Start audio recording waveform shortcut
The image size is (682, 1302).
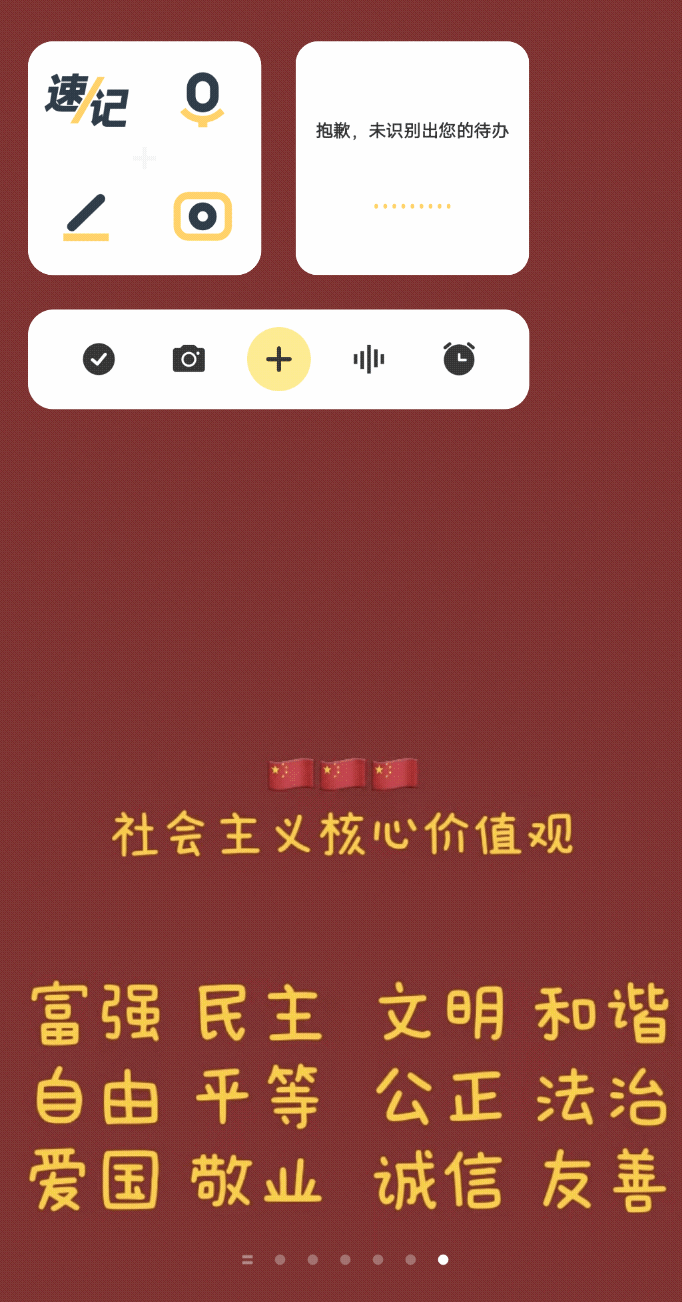pos(369,359)
